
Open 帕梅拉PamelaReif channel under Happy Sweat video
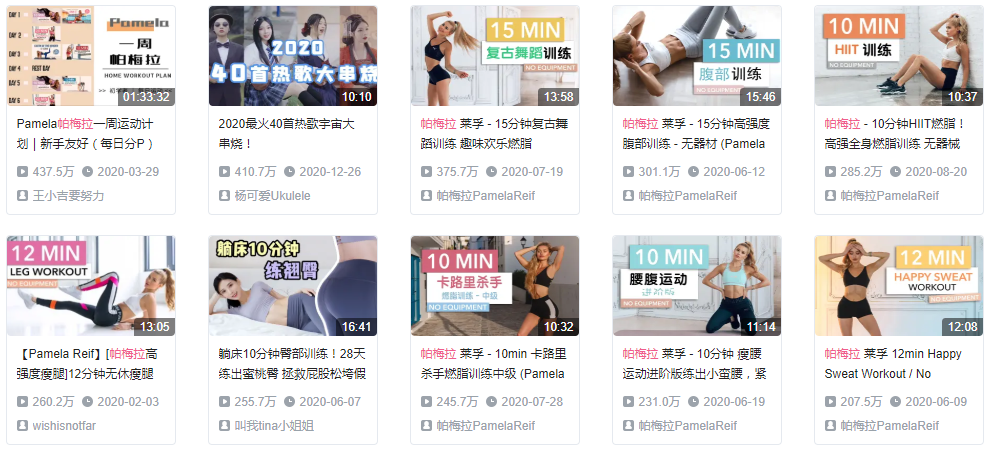pos(890,426)
